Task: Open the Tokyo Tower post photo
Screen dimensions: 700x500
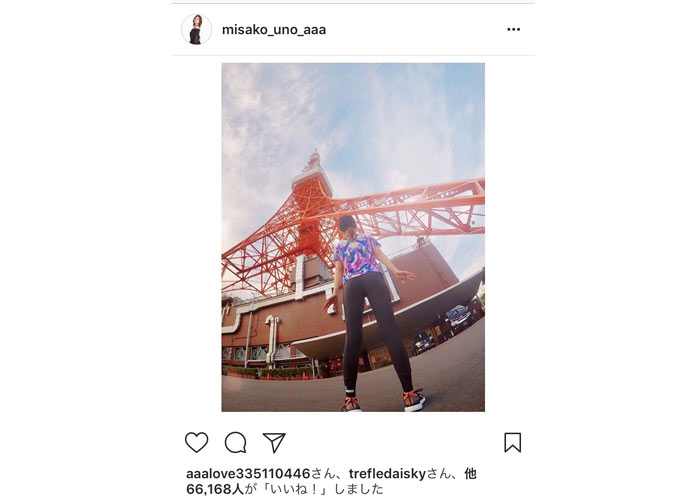Action: (x=353, y=237)
